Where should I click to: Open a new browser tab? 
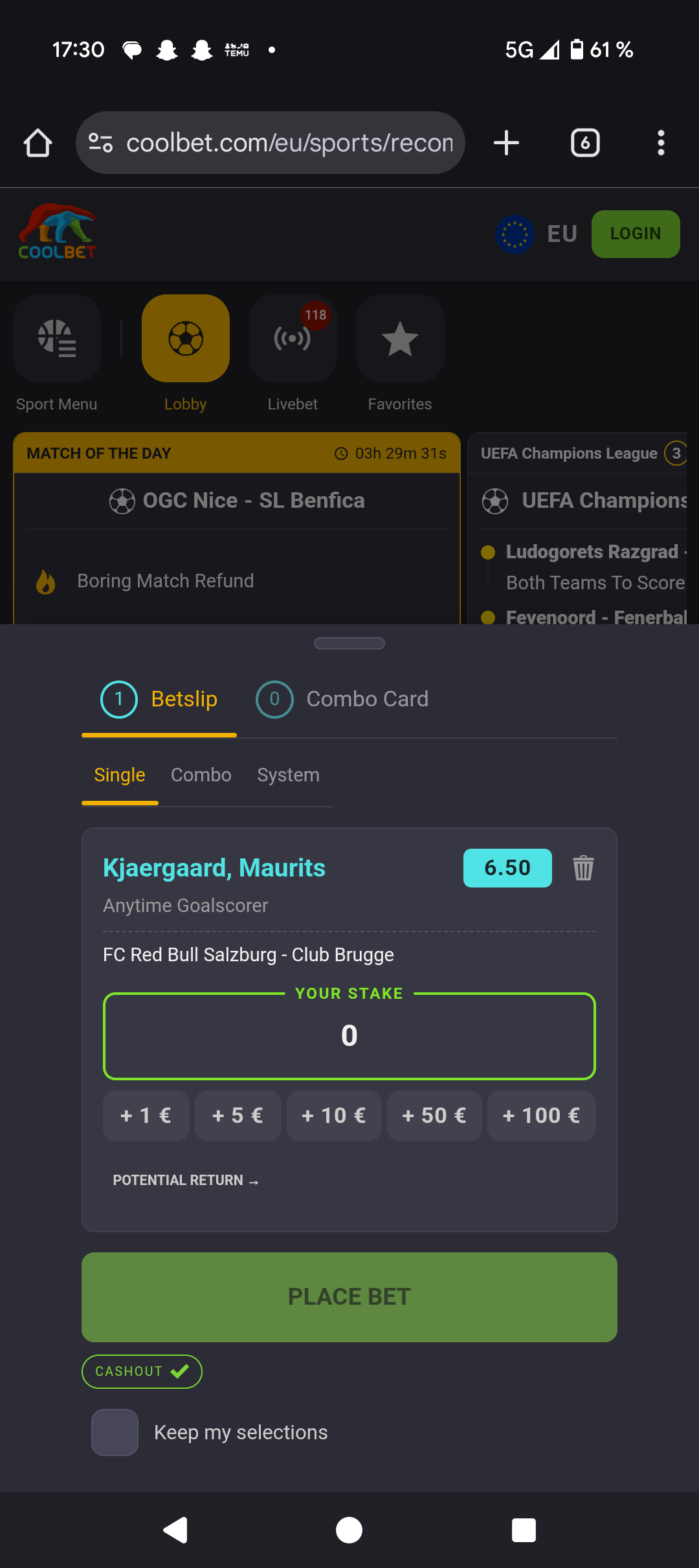point(506,143)
